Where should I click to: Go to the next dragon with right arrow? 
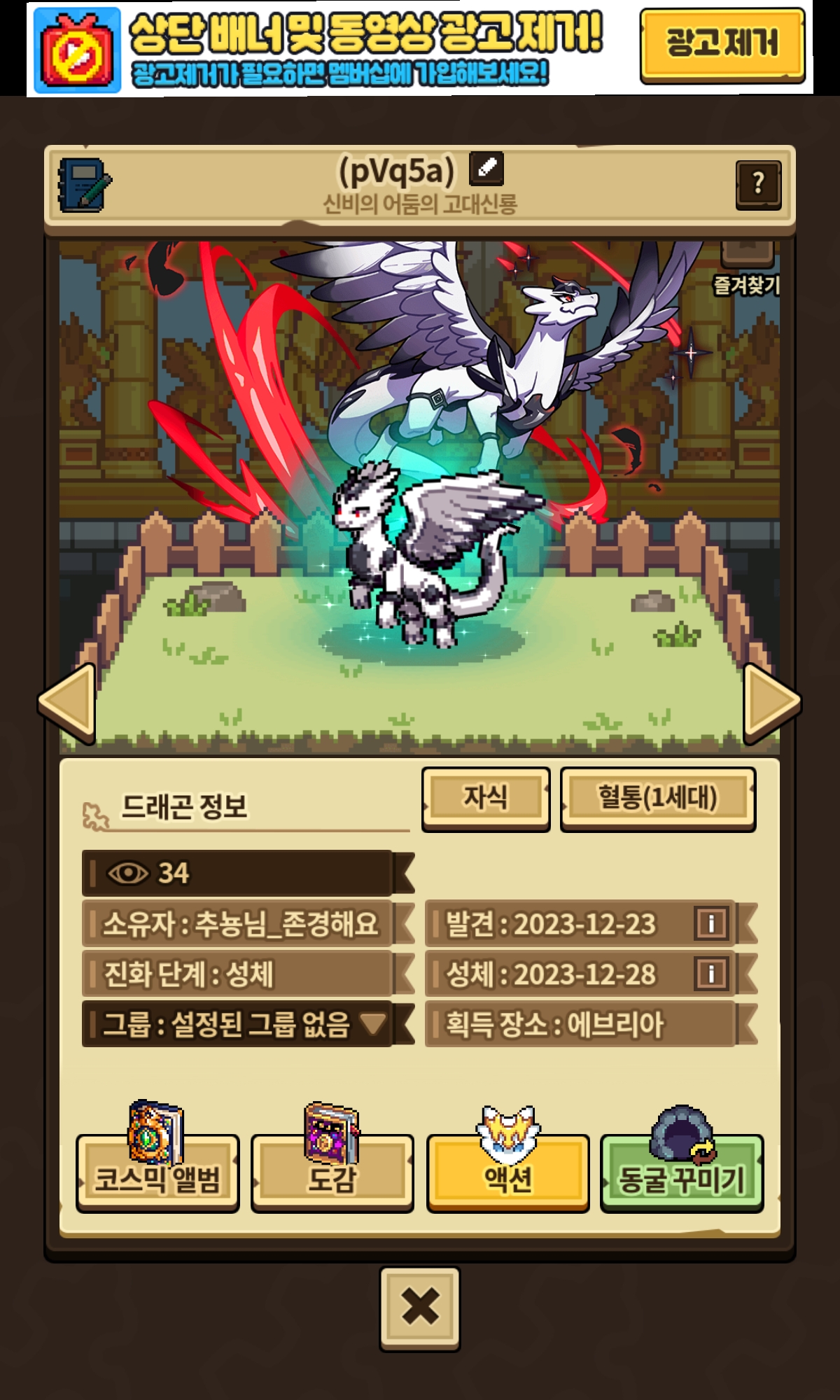coord(772,703)
